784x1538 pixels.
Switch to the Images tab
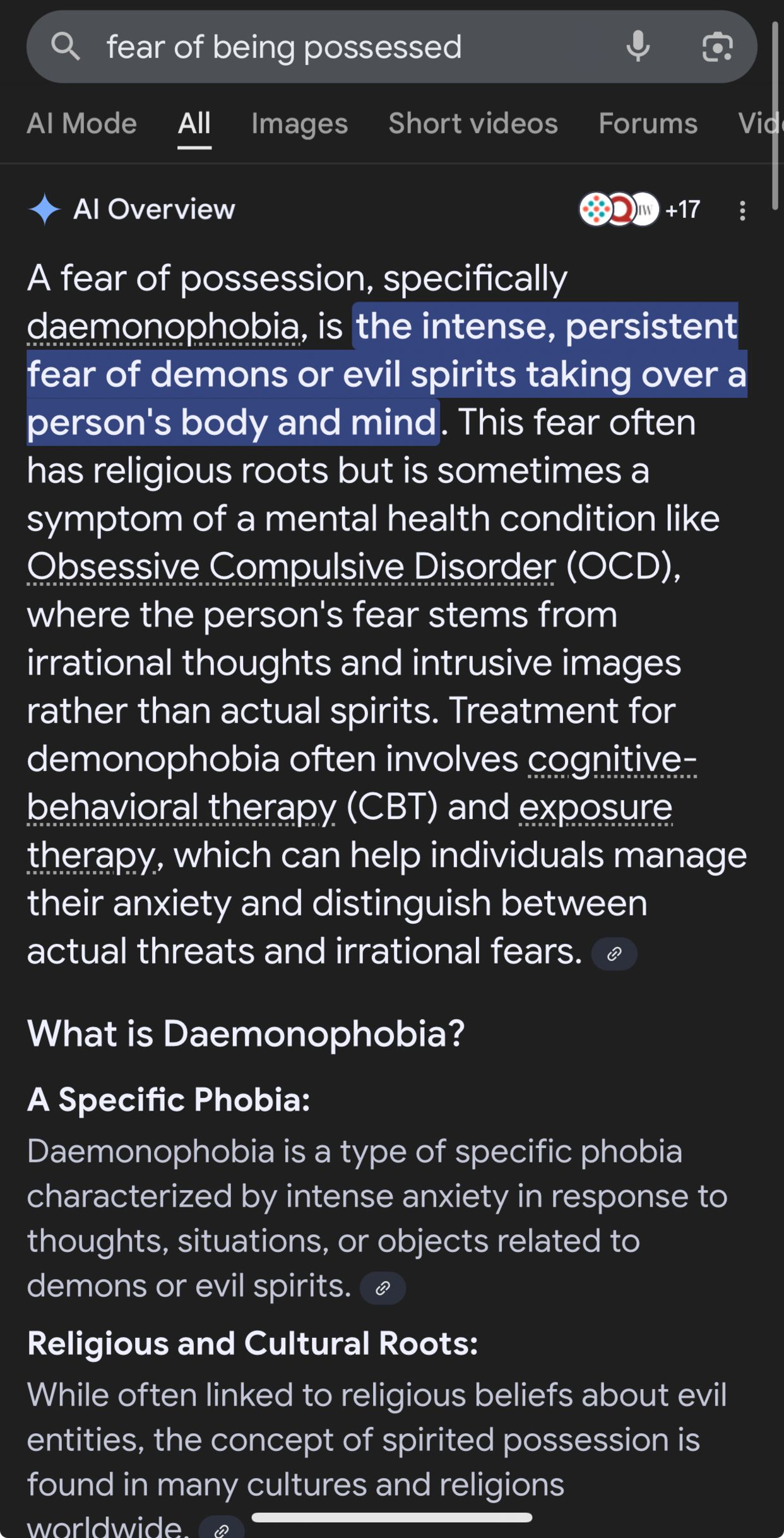pyautogui.click(x=299, y=123)
